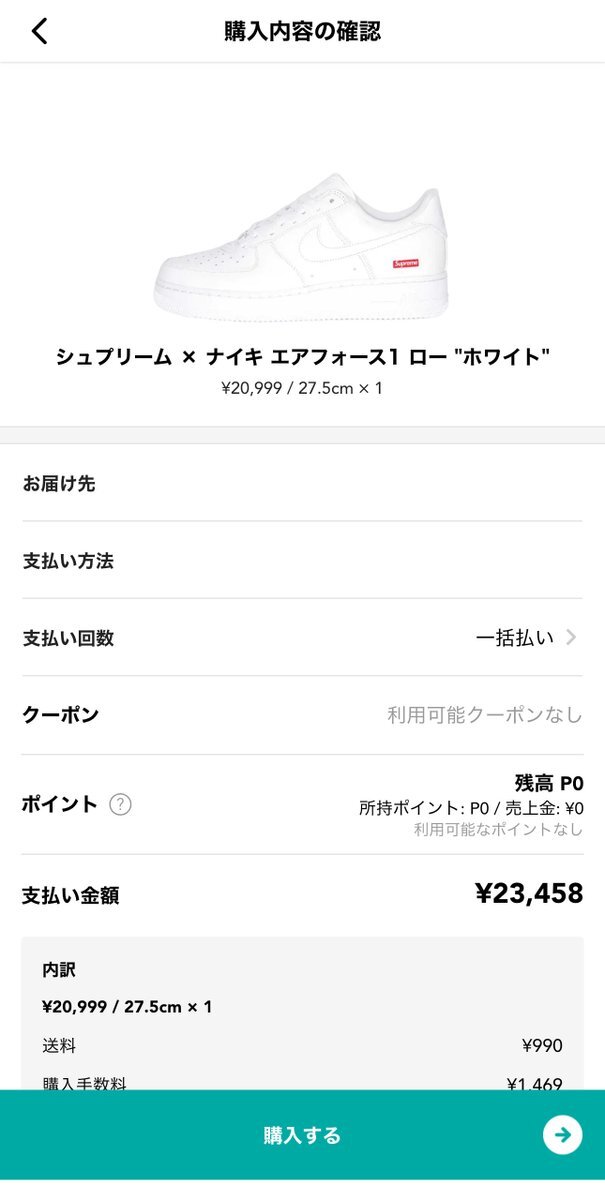
Task: Open the お届け先 delivery address row
Action: click(302, 484)
